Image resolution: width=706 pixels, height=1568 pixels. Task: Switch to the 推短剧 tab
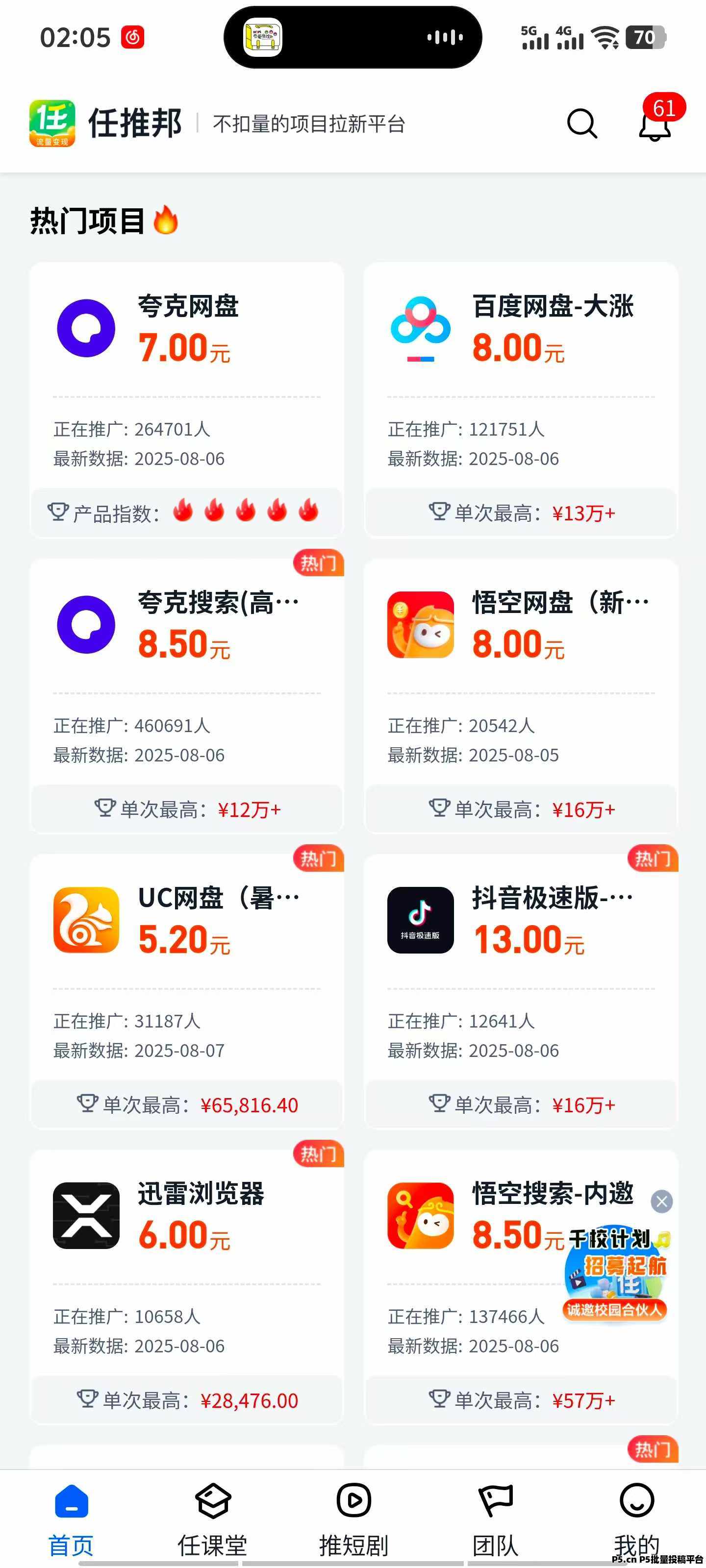(x=354, y=1519)
